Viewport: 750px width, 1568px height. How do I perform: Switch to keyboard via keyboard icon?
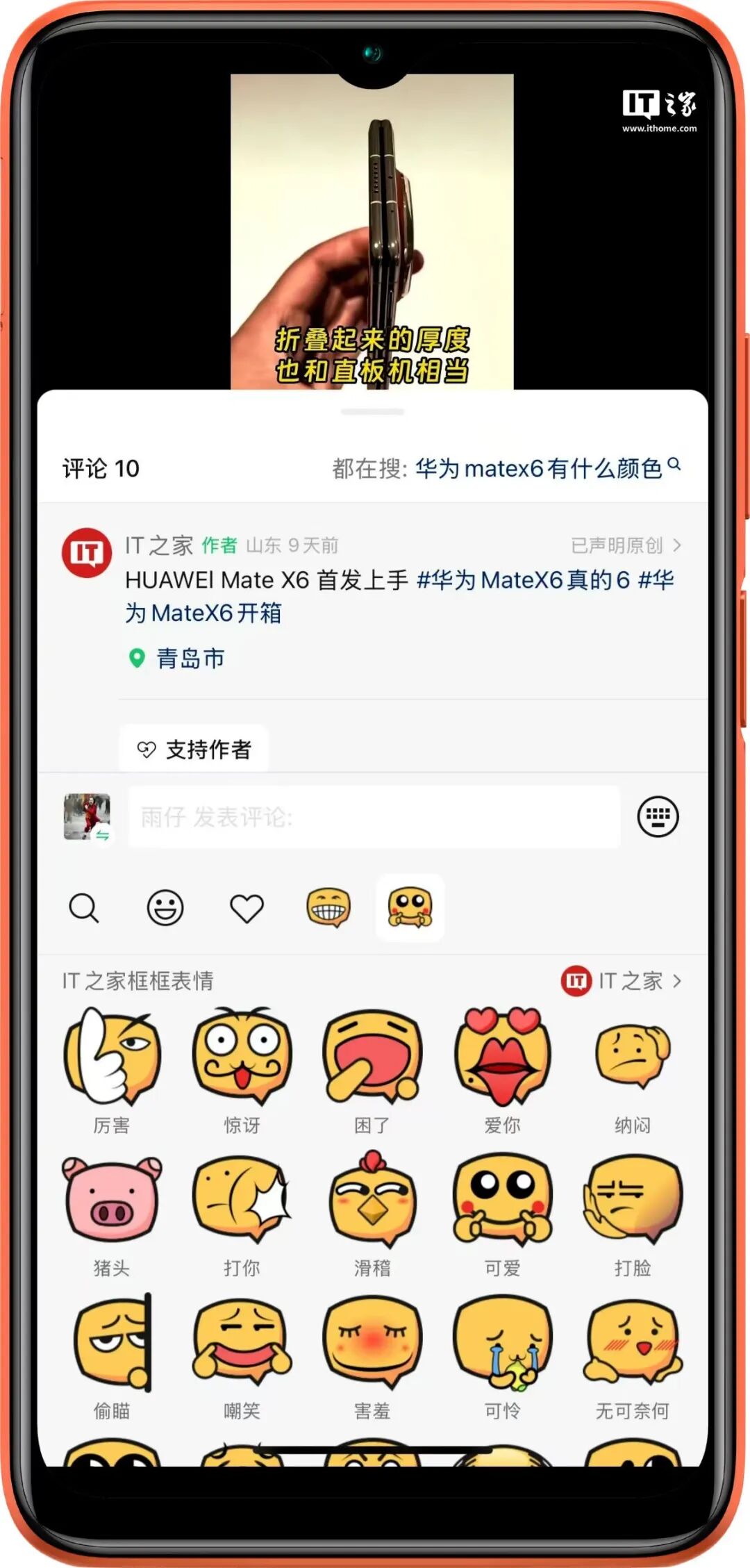click(x=657, y=816)
